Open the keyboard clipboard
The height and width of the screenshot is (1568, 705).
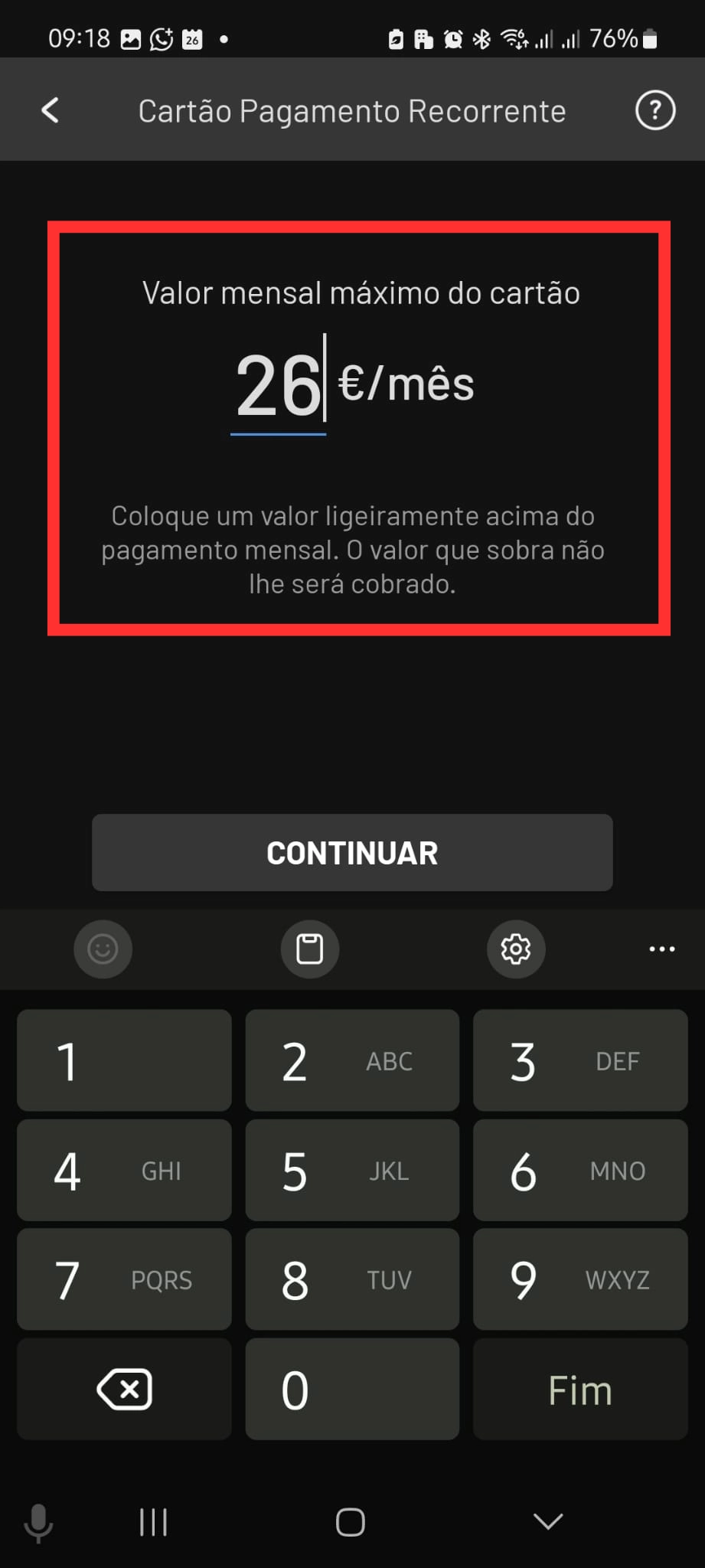click(309, 949)
